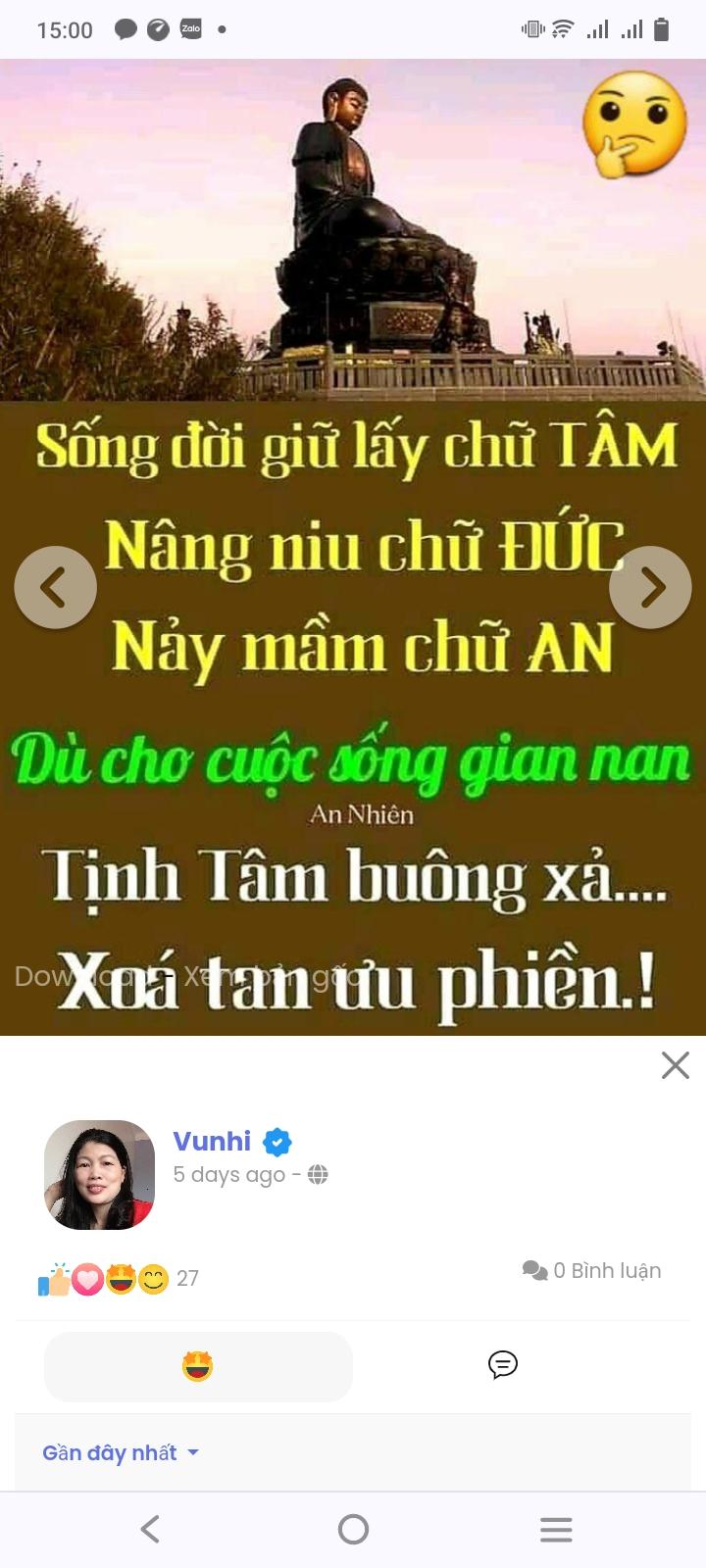Open the 0 Bình luận comments
706x1568 pixels.
tap(592, 1270)
